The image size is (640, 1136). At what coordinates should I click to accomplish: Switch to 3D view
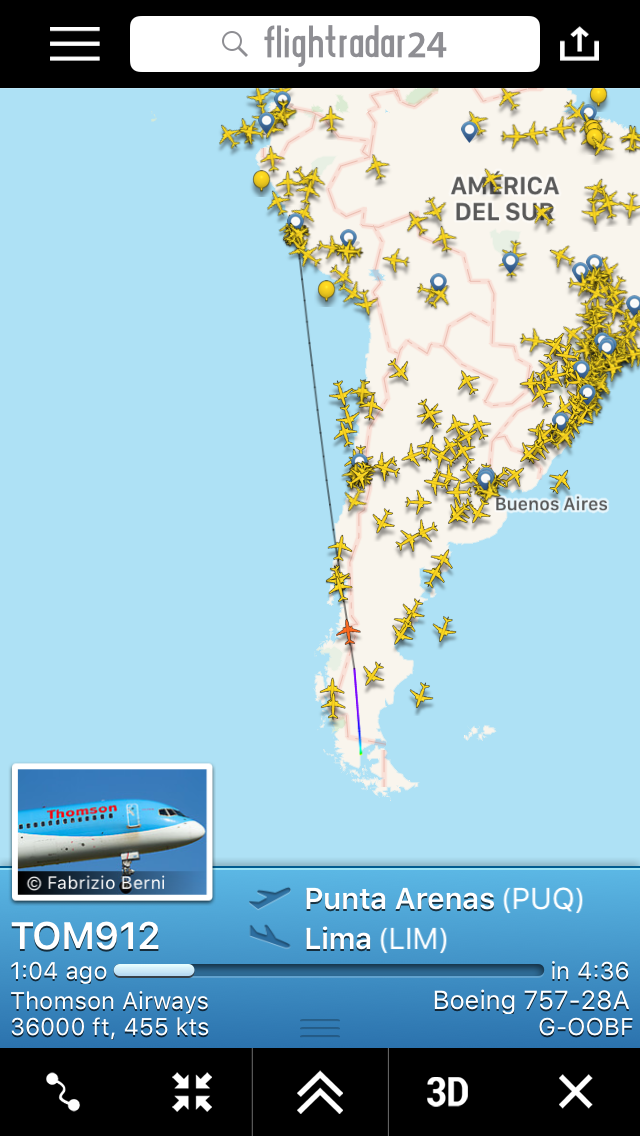point(447,1092)
